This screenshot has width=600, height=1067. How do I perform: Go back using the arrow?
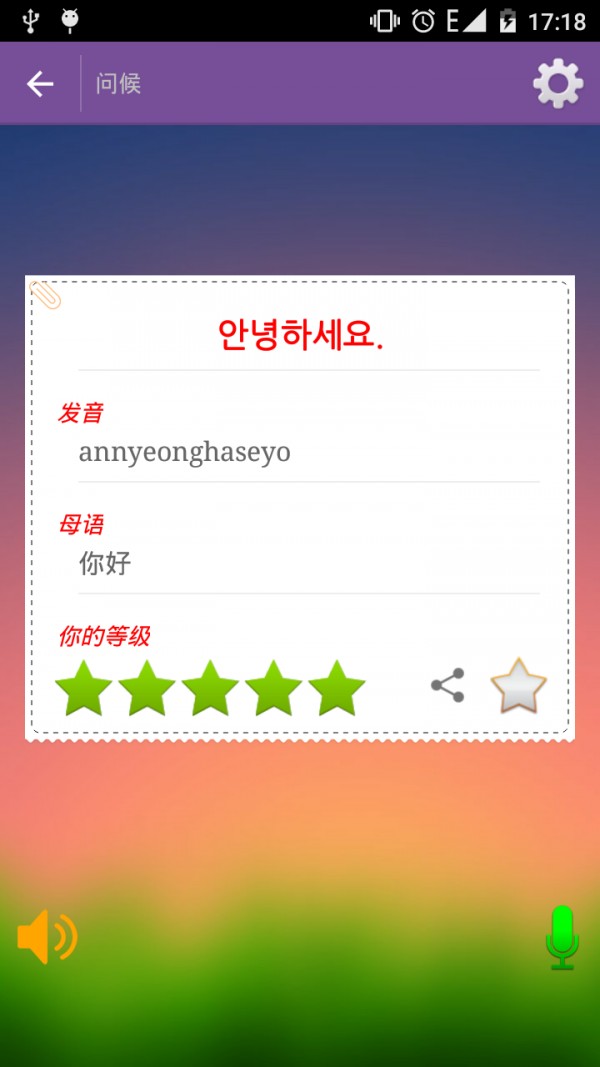[40, 84]
